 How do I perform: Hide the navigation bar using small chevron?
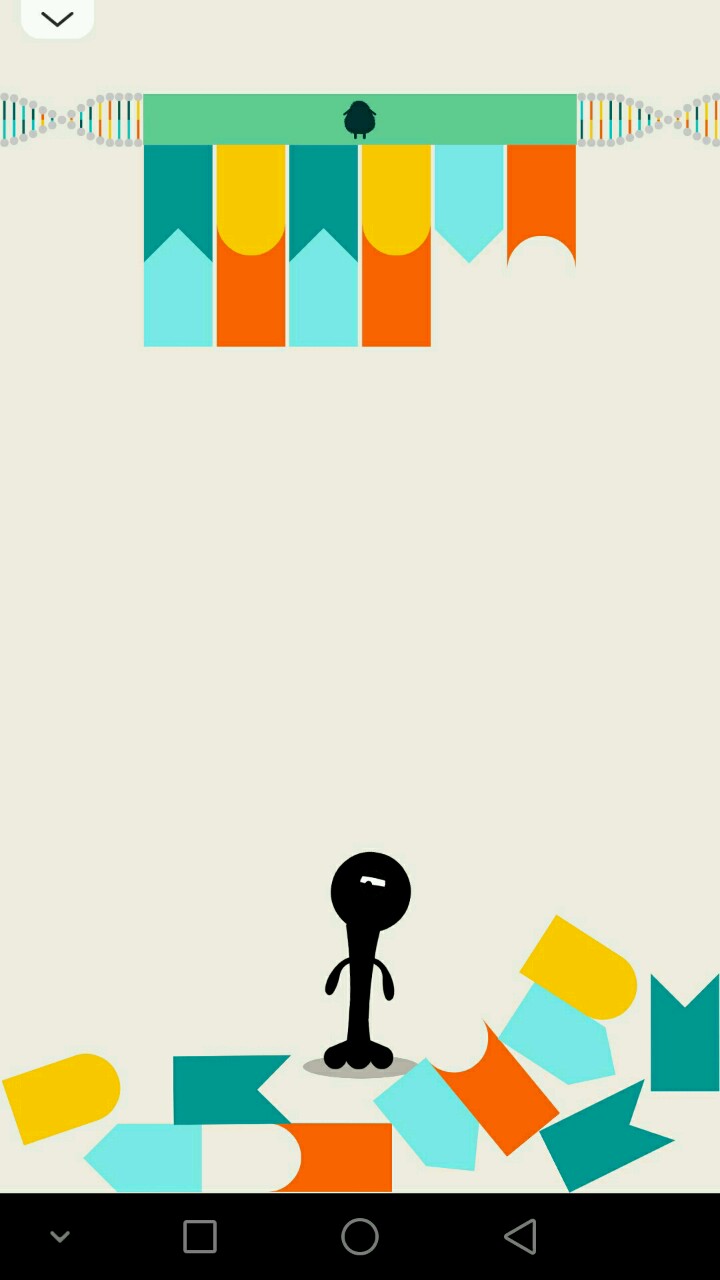coord(60,1237)
